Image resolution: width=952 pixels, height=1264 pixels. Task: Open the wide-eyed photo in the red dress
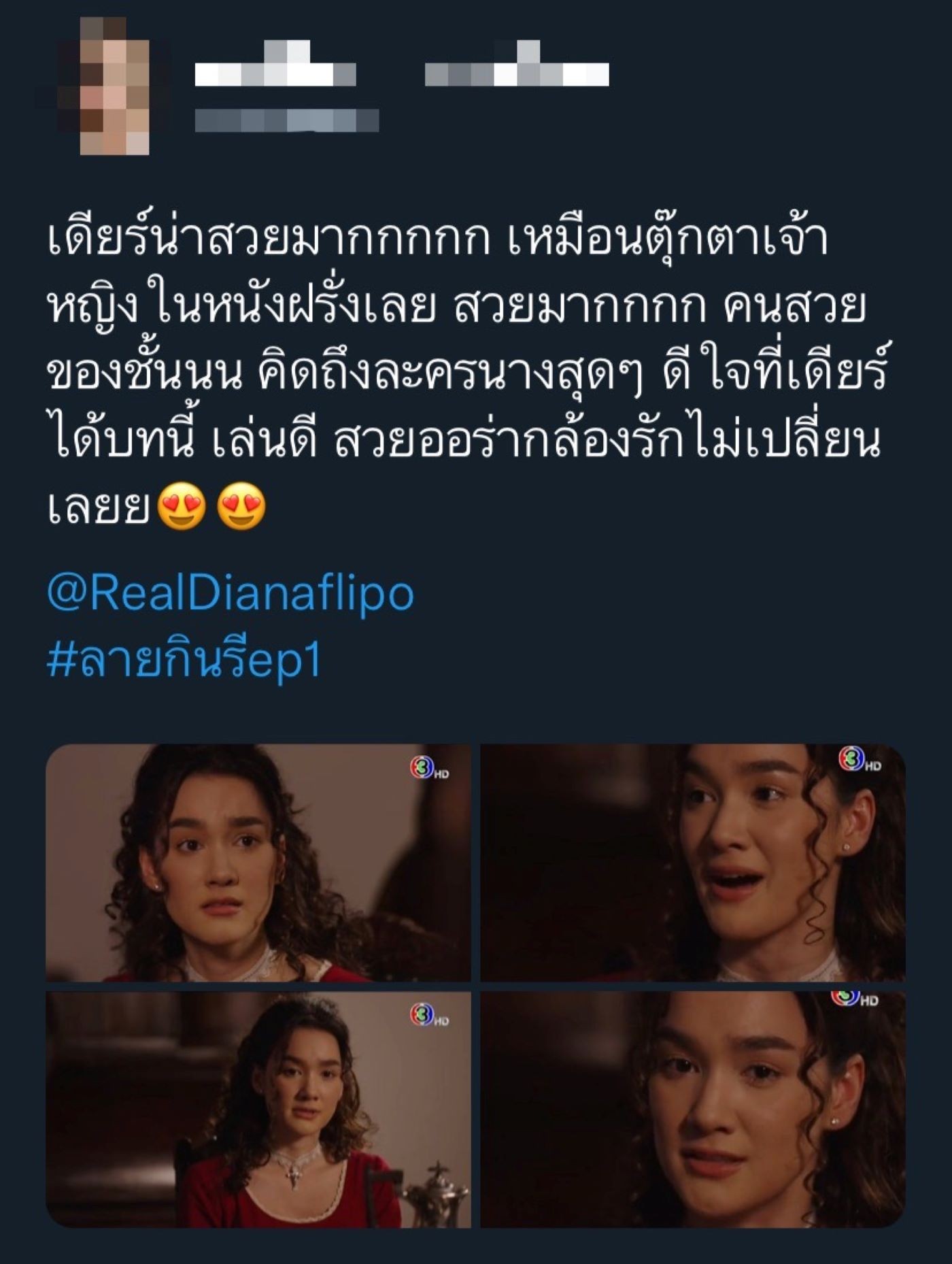[258, 863]
